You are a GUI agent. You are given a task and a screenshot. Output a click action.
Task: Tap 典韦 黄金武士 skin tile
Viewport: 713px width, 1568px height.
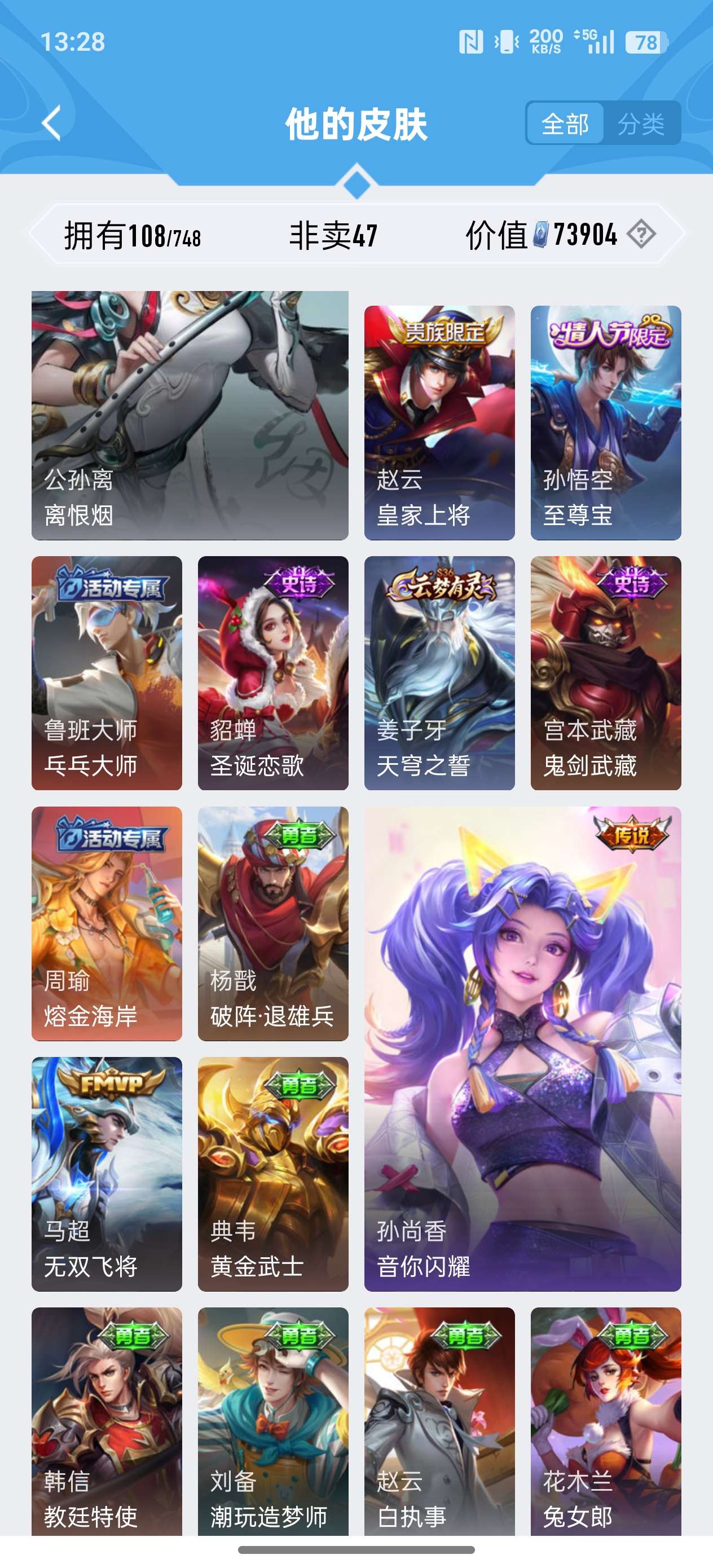(273, 1174)
